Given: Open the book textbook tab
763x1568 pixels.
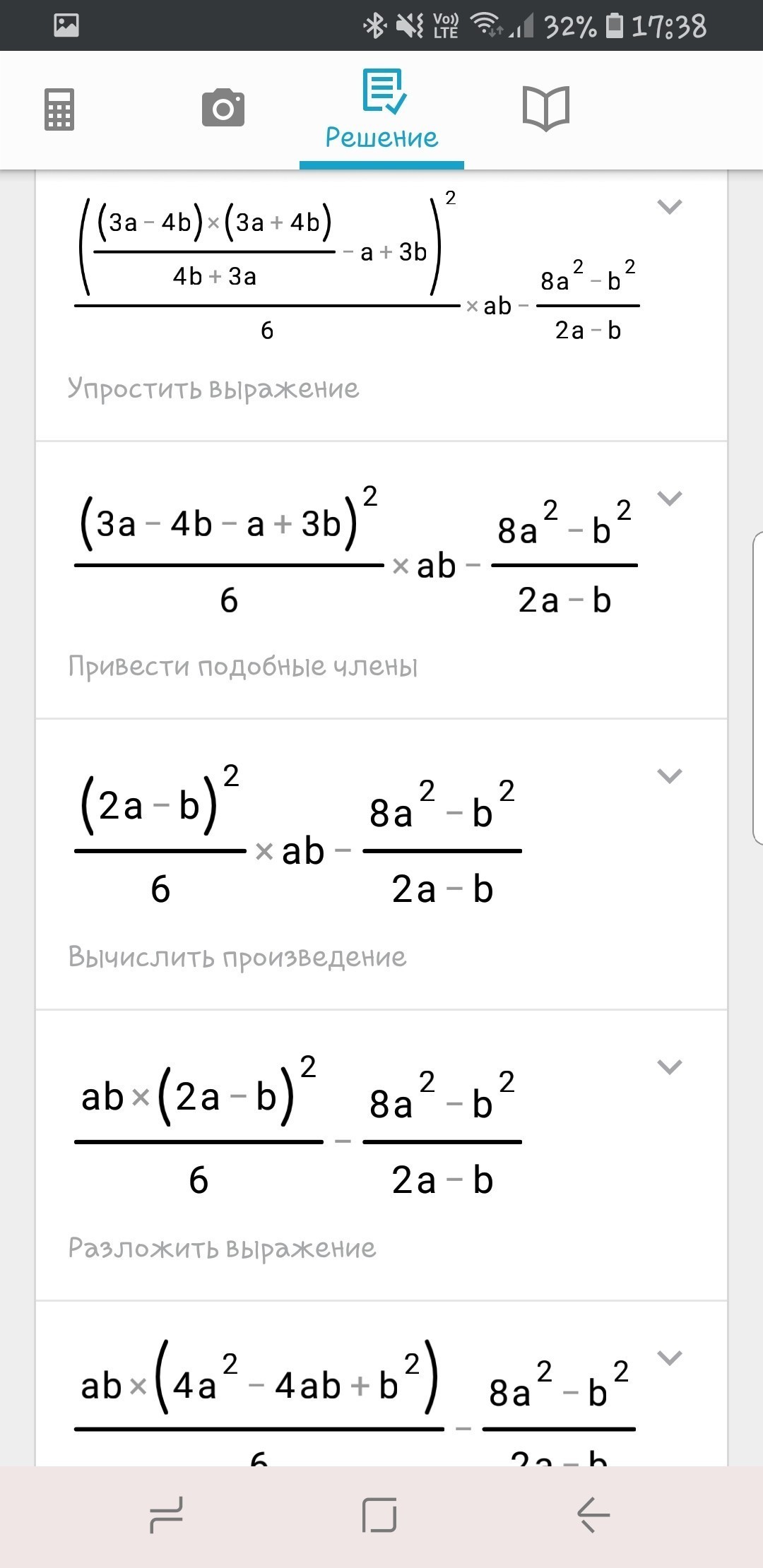Looking at the screenshot, I should (545, 108).
